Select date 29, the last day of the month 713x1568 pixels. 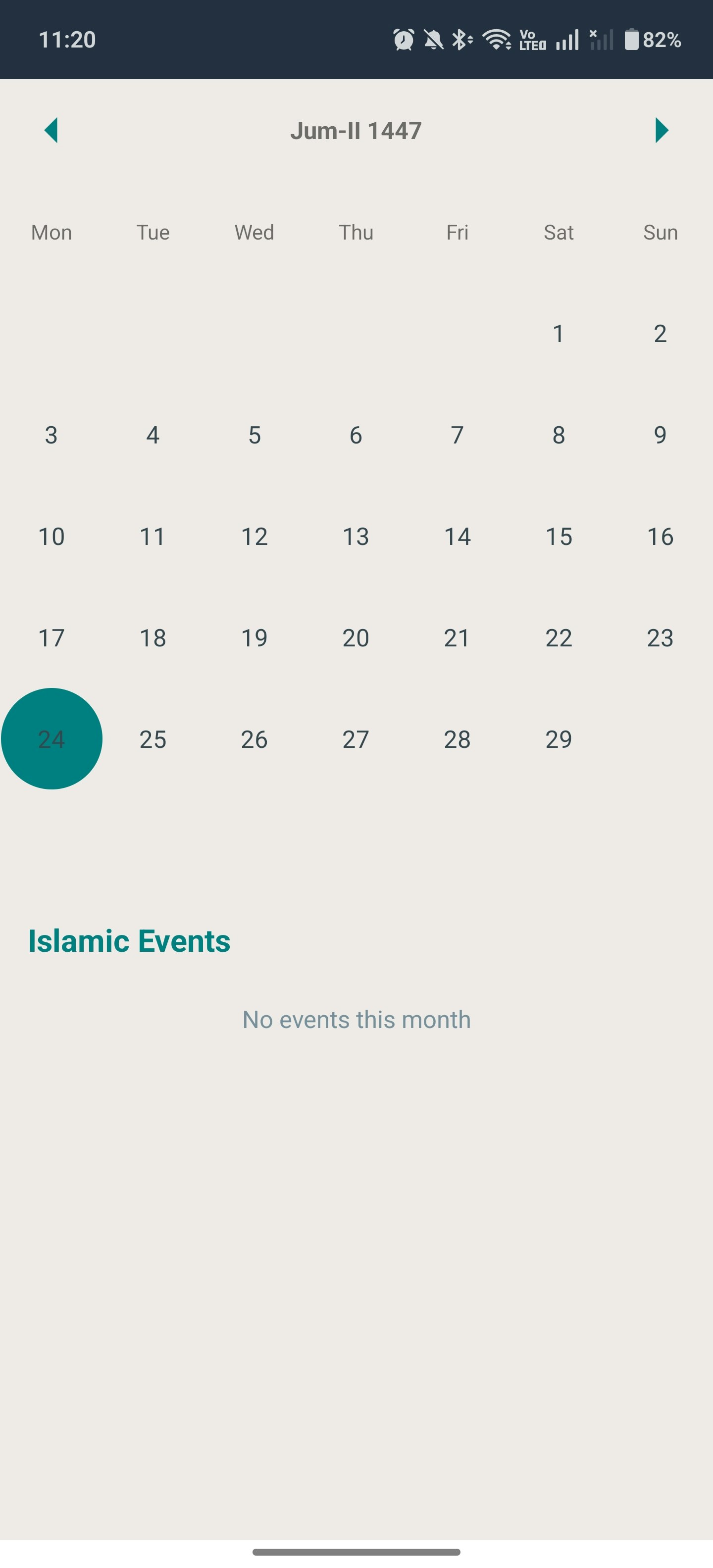(x=559, y=739)
